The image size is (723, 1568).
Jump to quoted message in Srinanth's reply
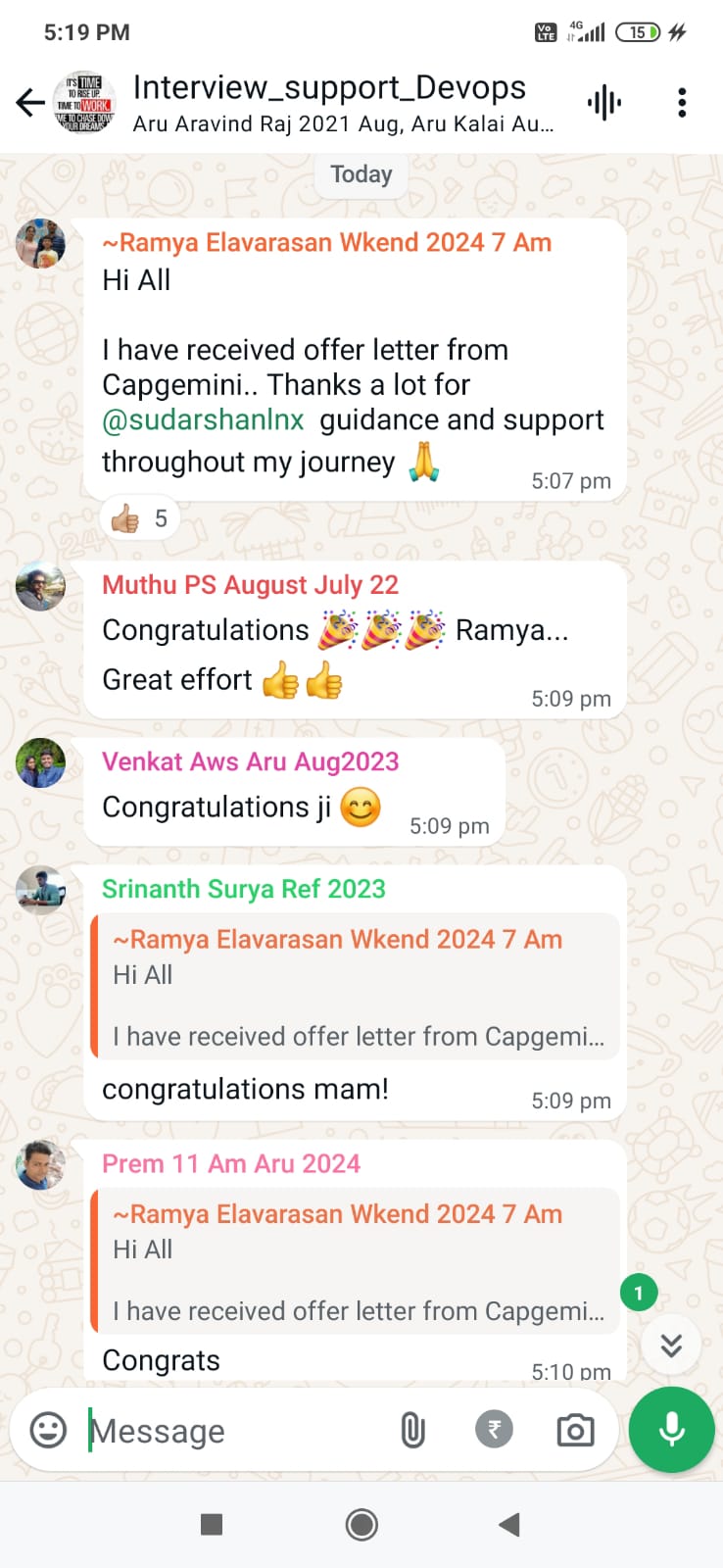(x=355, y=986)
